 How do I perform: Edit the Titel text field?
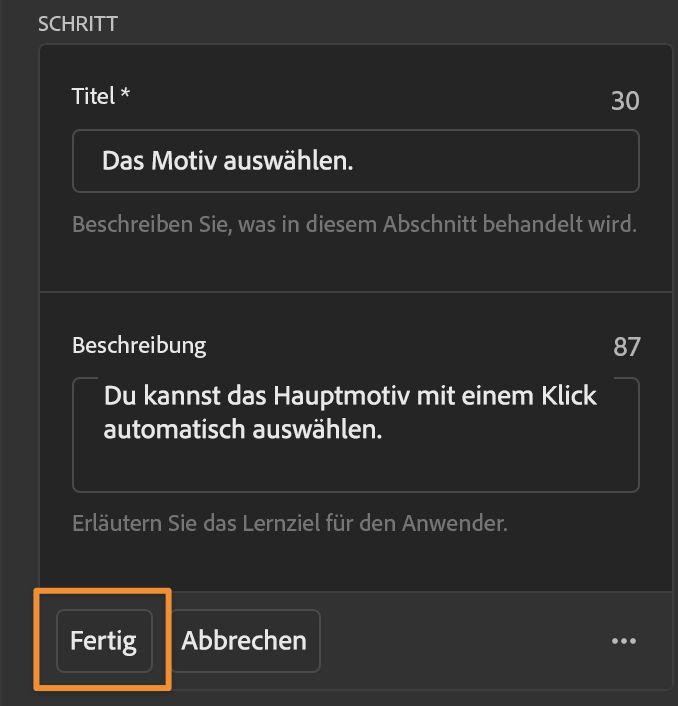point(355,160)
